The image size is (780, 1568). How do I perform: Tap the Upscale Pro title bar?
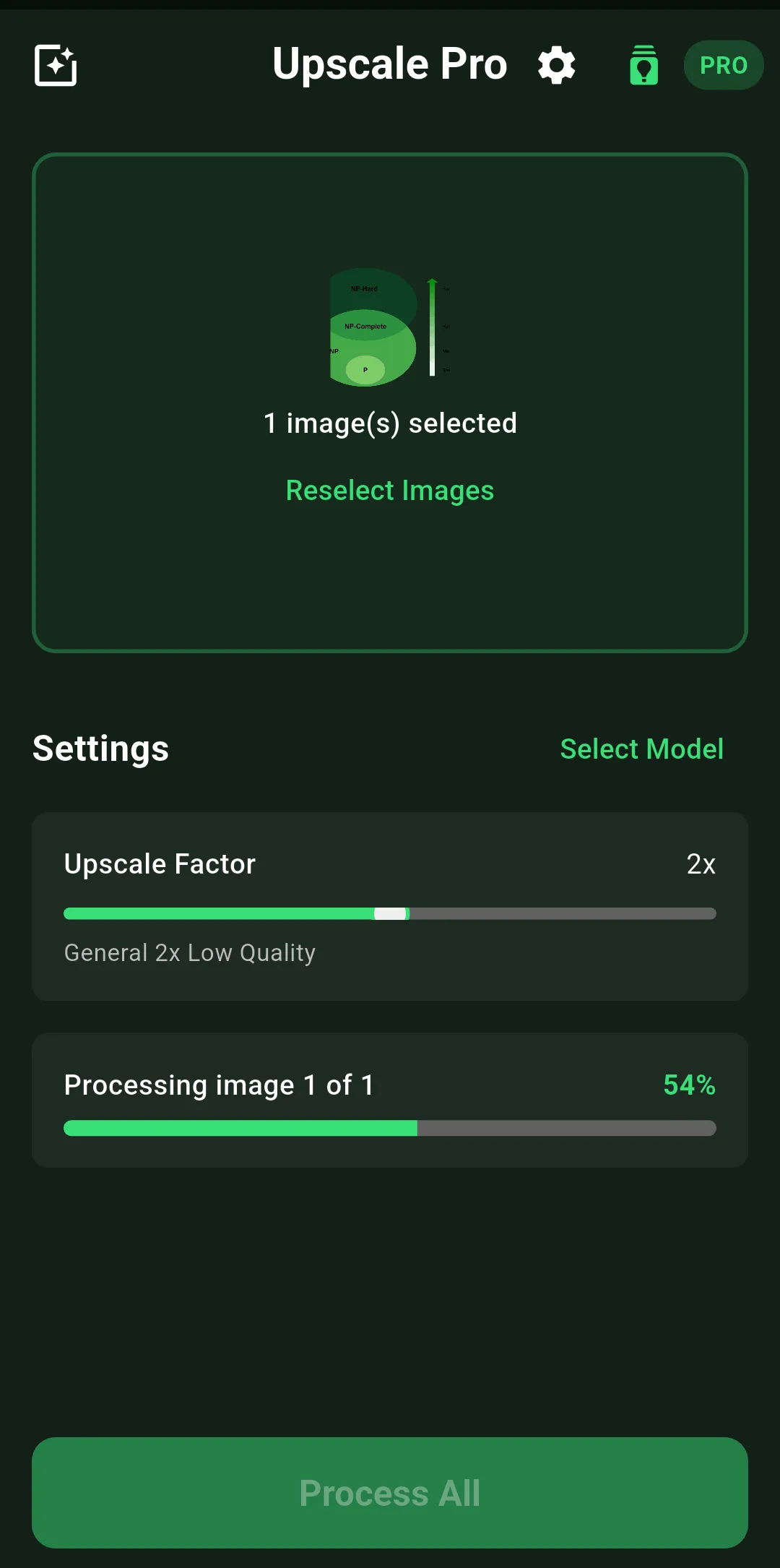390,64
